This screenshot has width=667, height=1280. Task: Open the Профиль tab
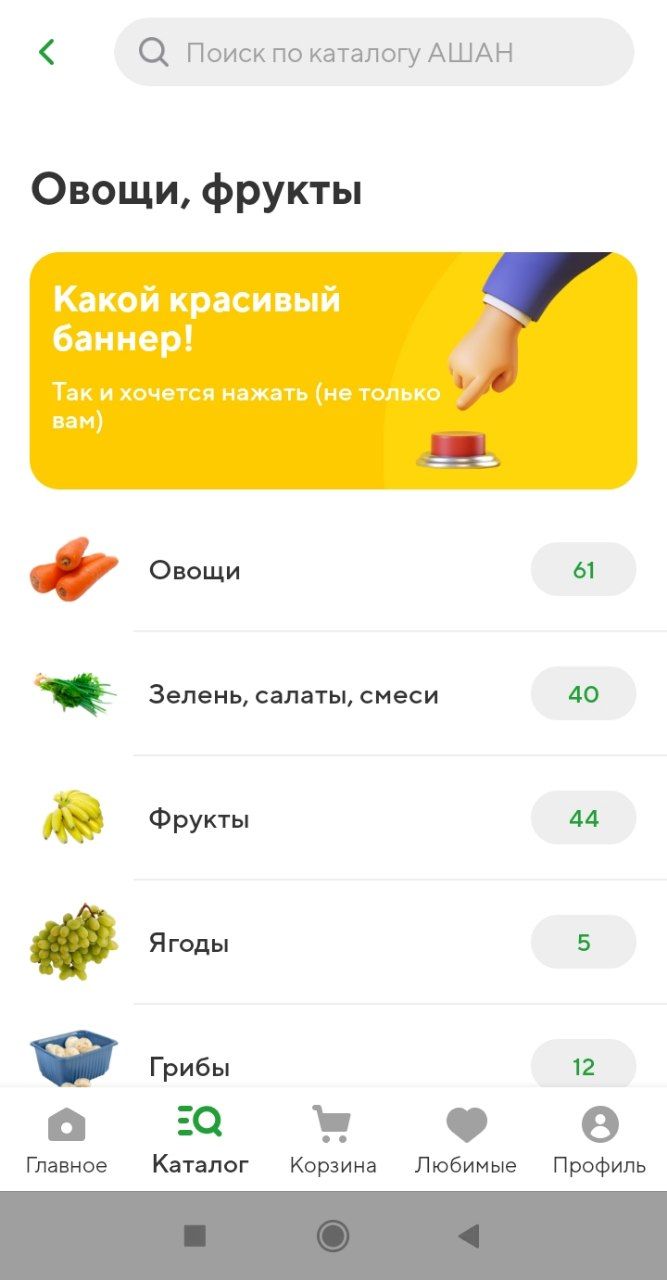pyautogui.click(x=600, y=1140)
